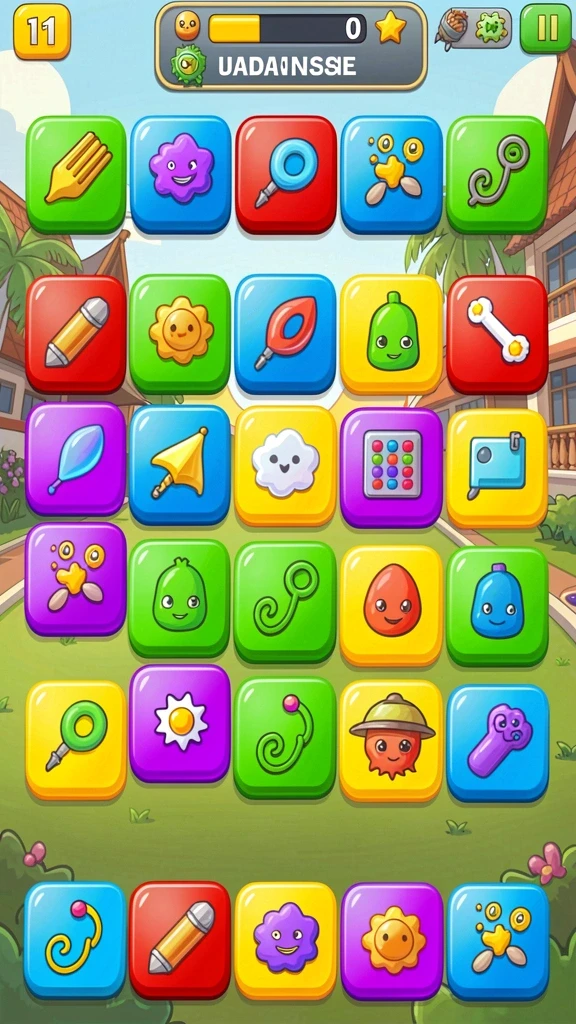This screenshot has width=576, height=1024.
Task: Select the red tile with the blue ring
Action: pos(285,174)
